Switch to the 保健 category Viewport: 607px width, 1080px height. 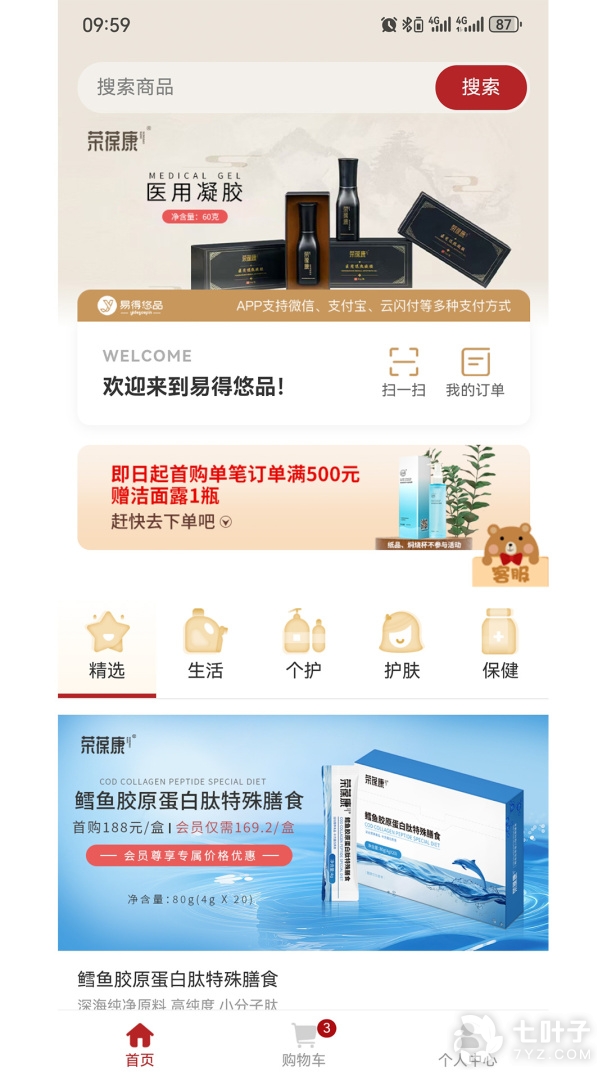(x=500, y=647)
